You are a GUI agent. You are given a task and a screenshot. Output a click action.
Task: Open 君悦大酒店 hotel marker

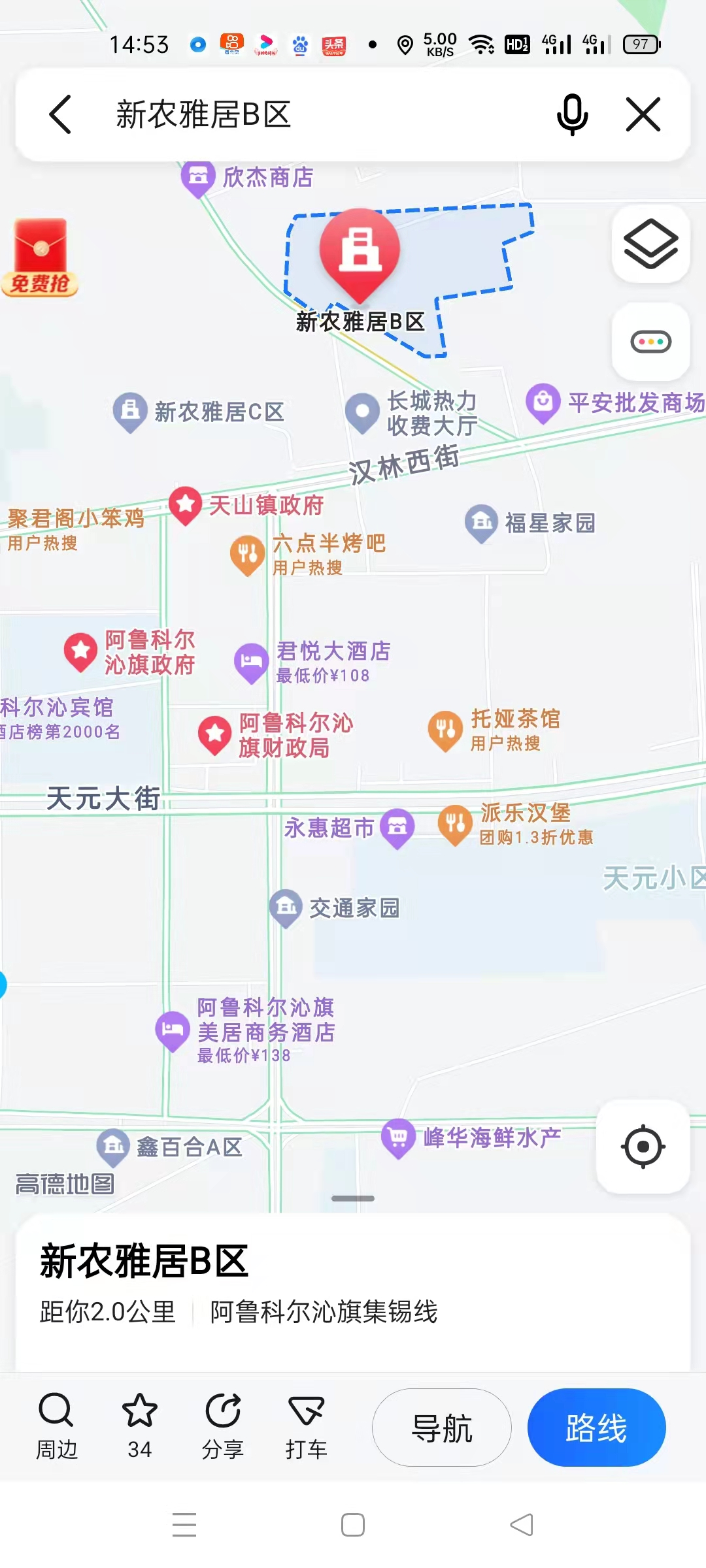pos(252,661)
